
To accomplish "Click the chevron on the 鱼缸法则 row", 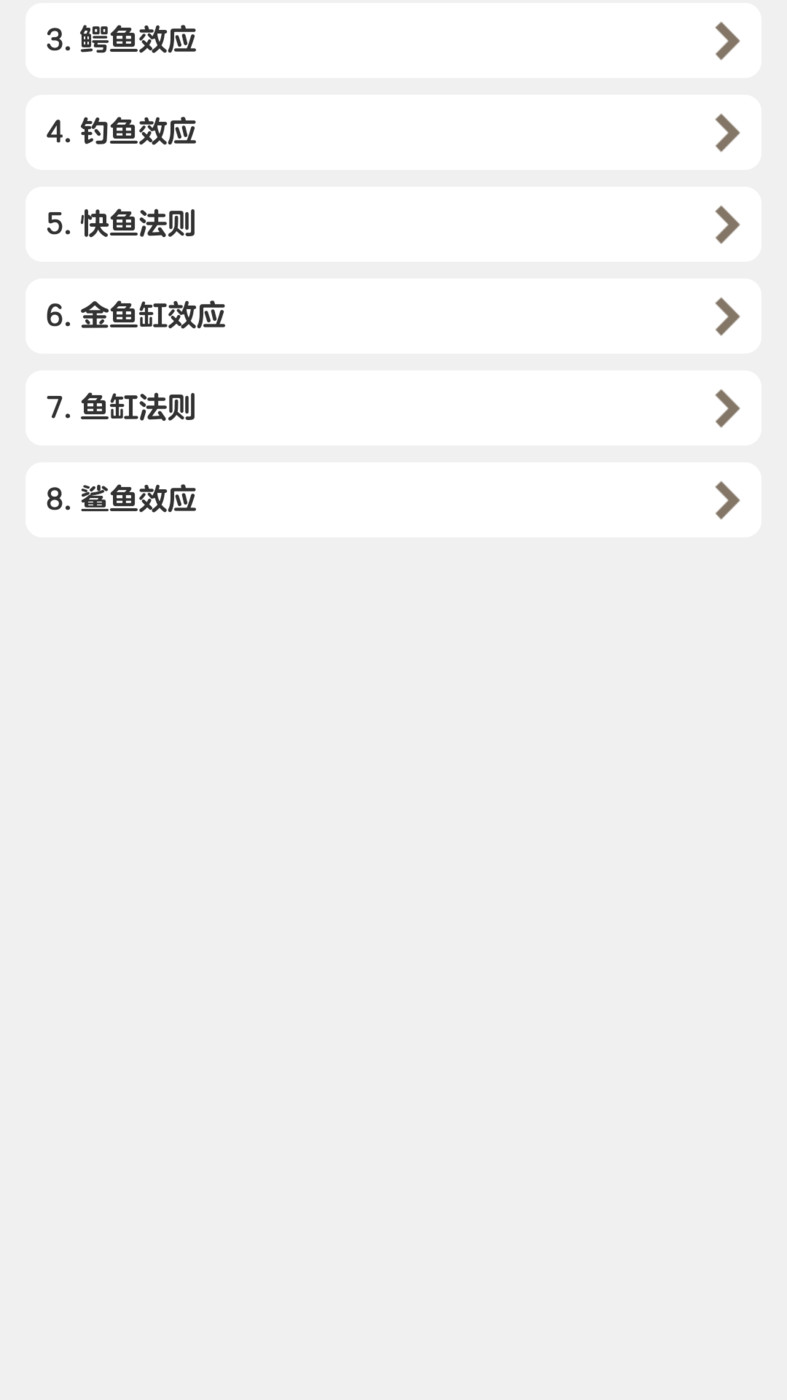I will coord(727,408).
